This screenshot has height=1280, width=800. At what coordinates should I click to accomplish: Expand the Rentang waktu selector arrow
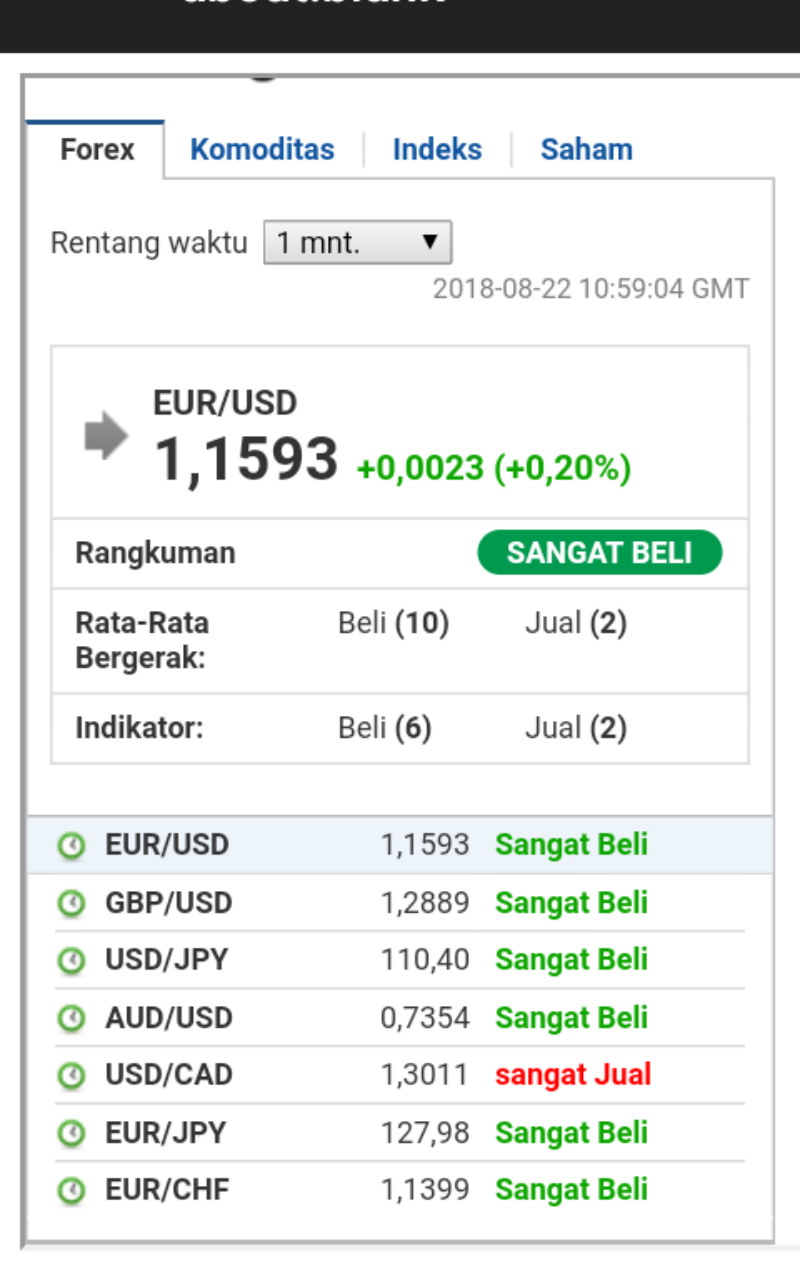pos(429,241)
